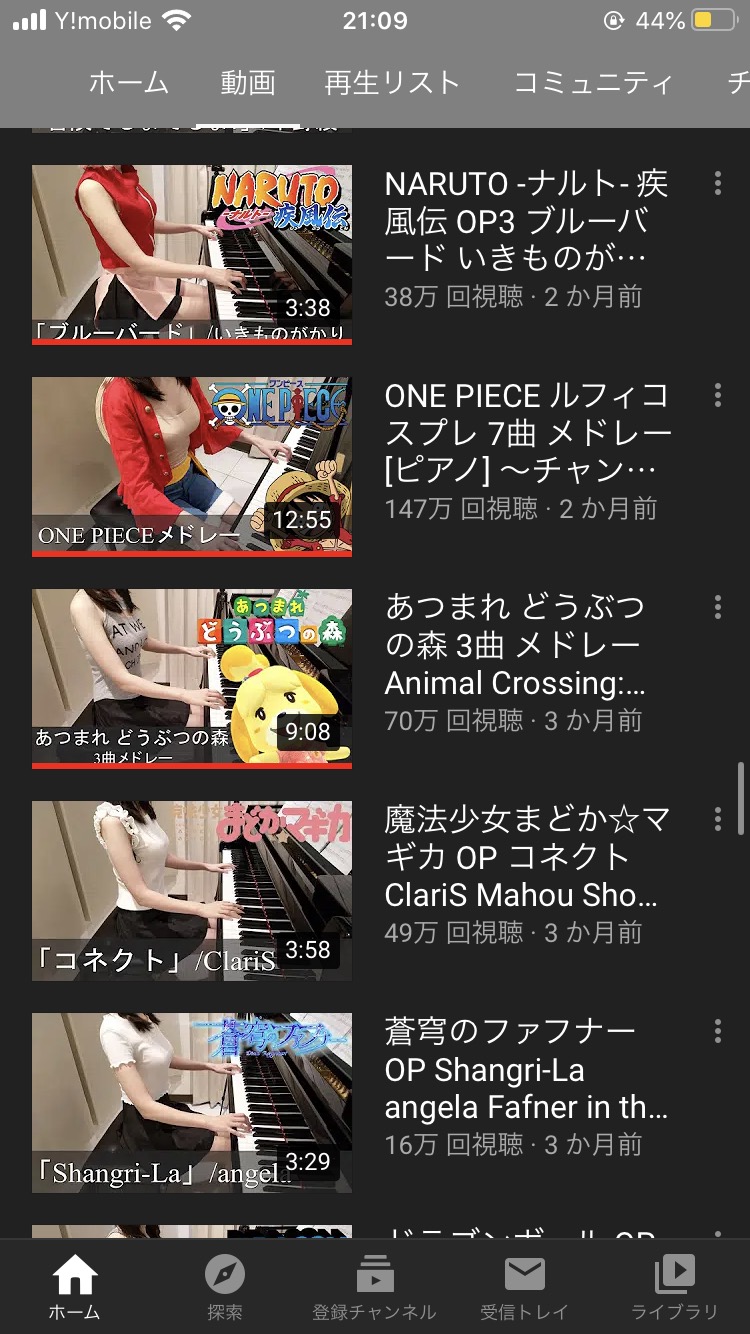Viewport: 750px width, 1334px height.
Task: Open the menu for the ClariS コネクト video
Action: click(717, 819)
